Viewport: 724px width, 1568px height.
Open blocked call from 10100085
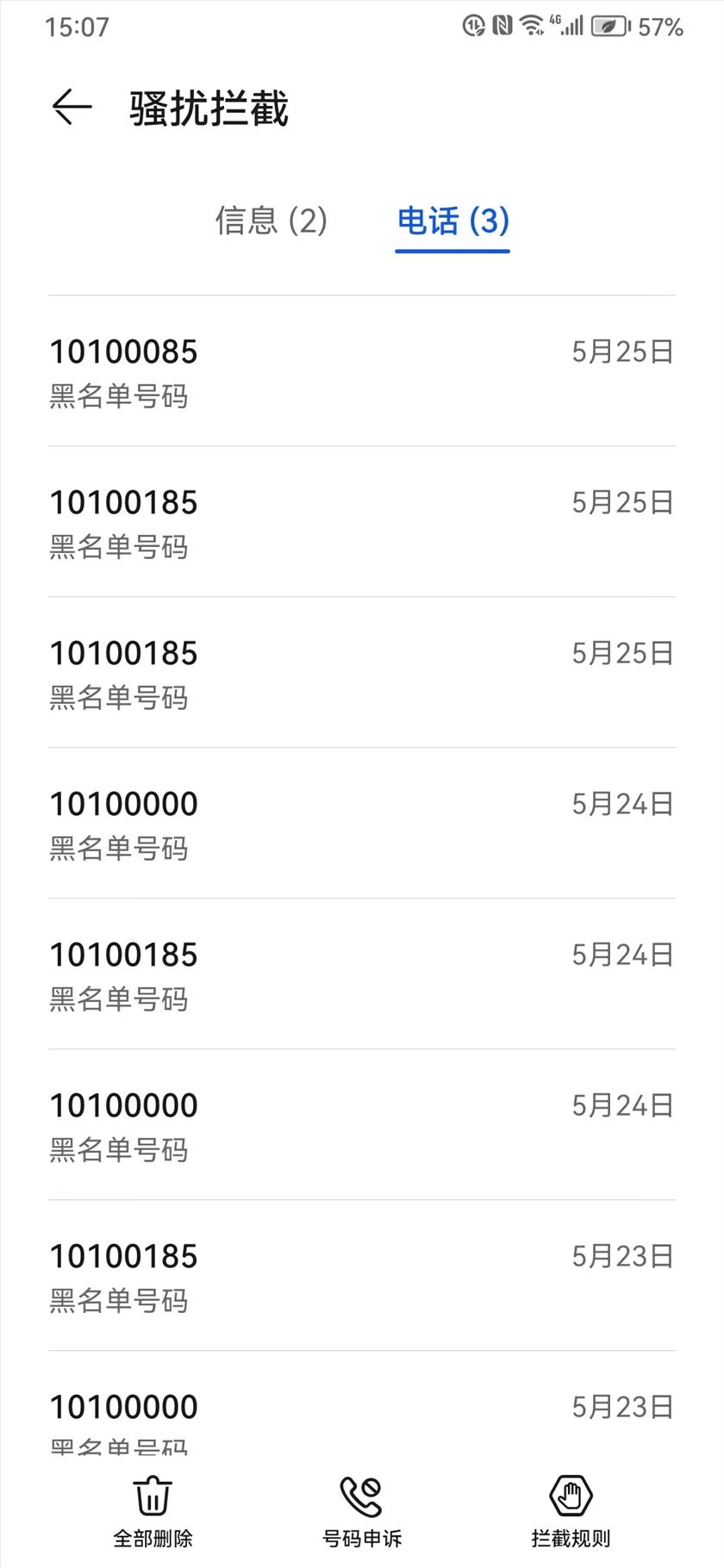362,371
